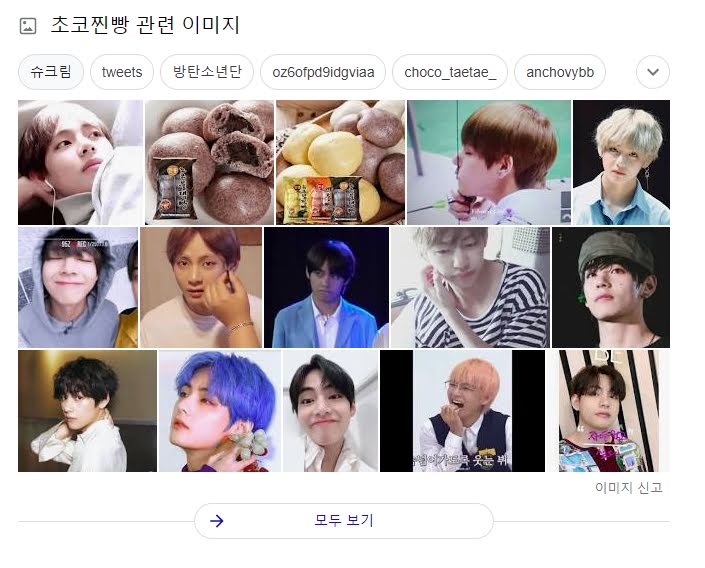Viewport: 705px width, 568px height.
Task: Filter images by choco_taetae_ chip
Action: tap(449, 72)
